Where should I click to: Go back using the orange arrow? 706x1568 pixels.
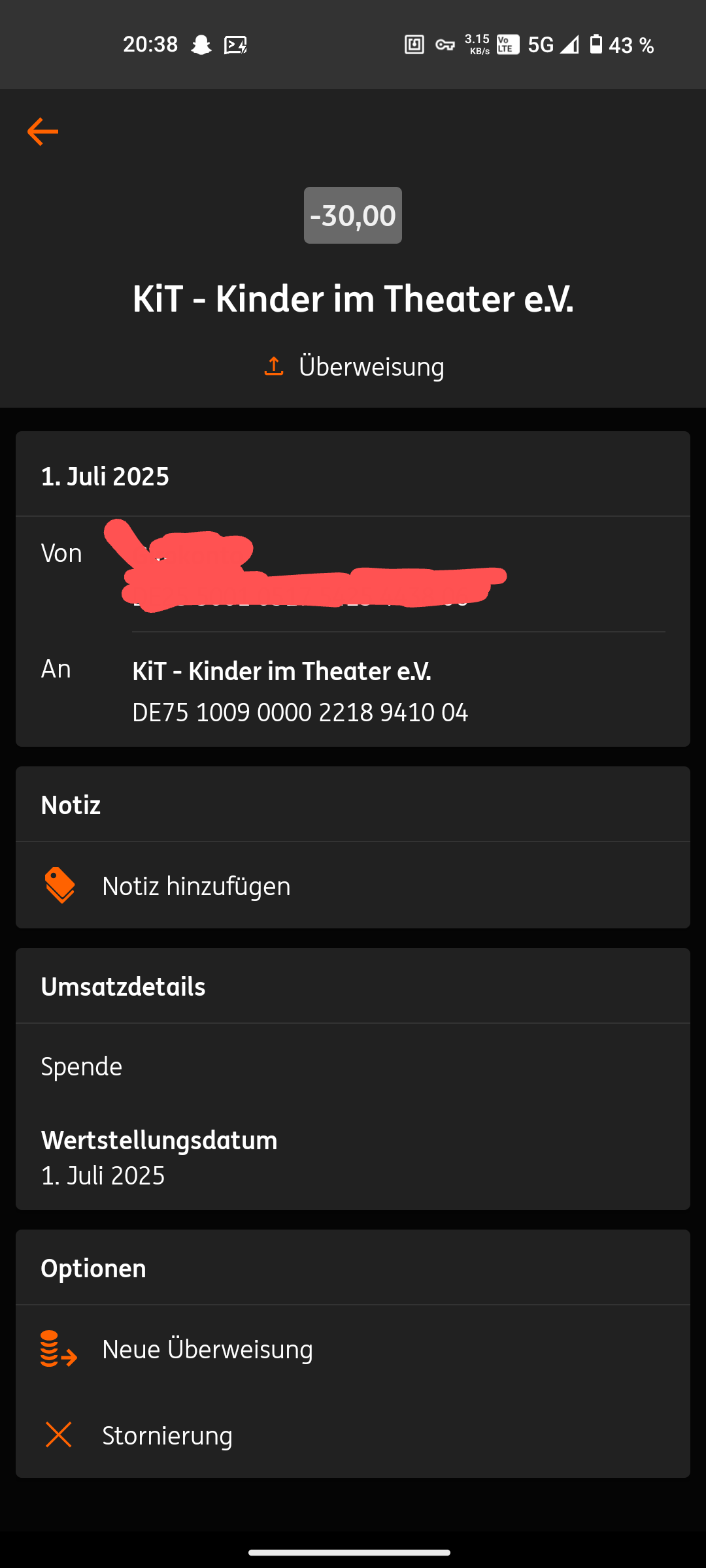(43, 132)
